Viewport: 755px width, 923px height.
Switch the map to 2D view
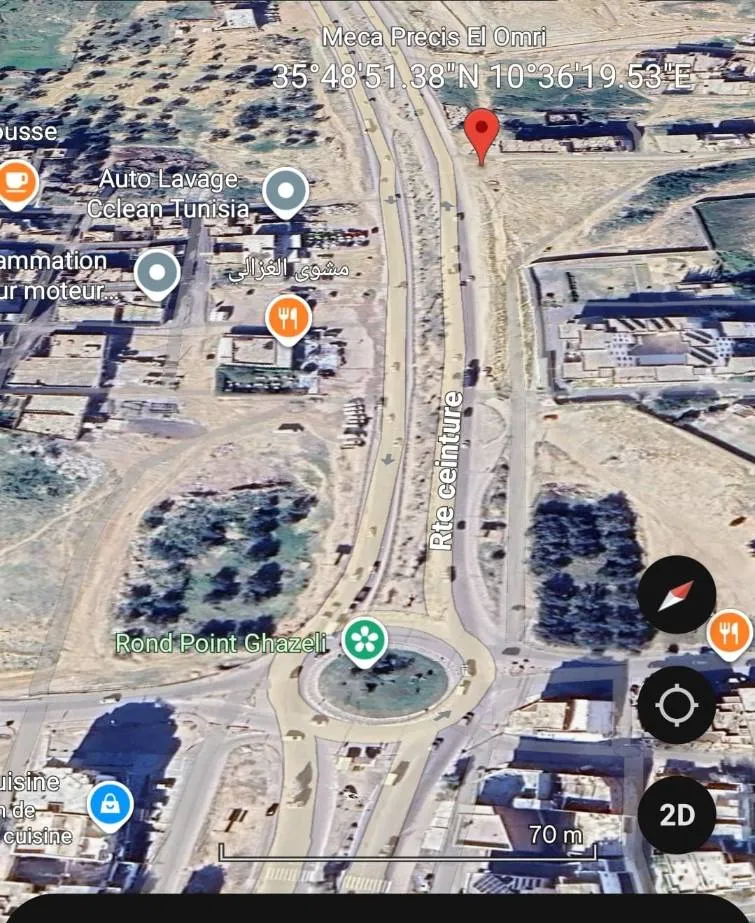[x=676, y=815]
